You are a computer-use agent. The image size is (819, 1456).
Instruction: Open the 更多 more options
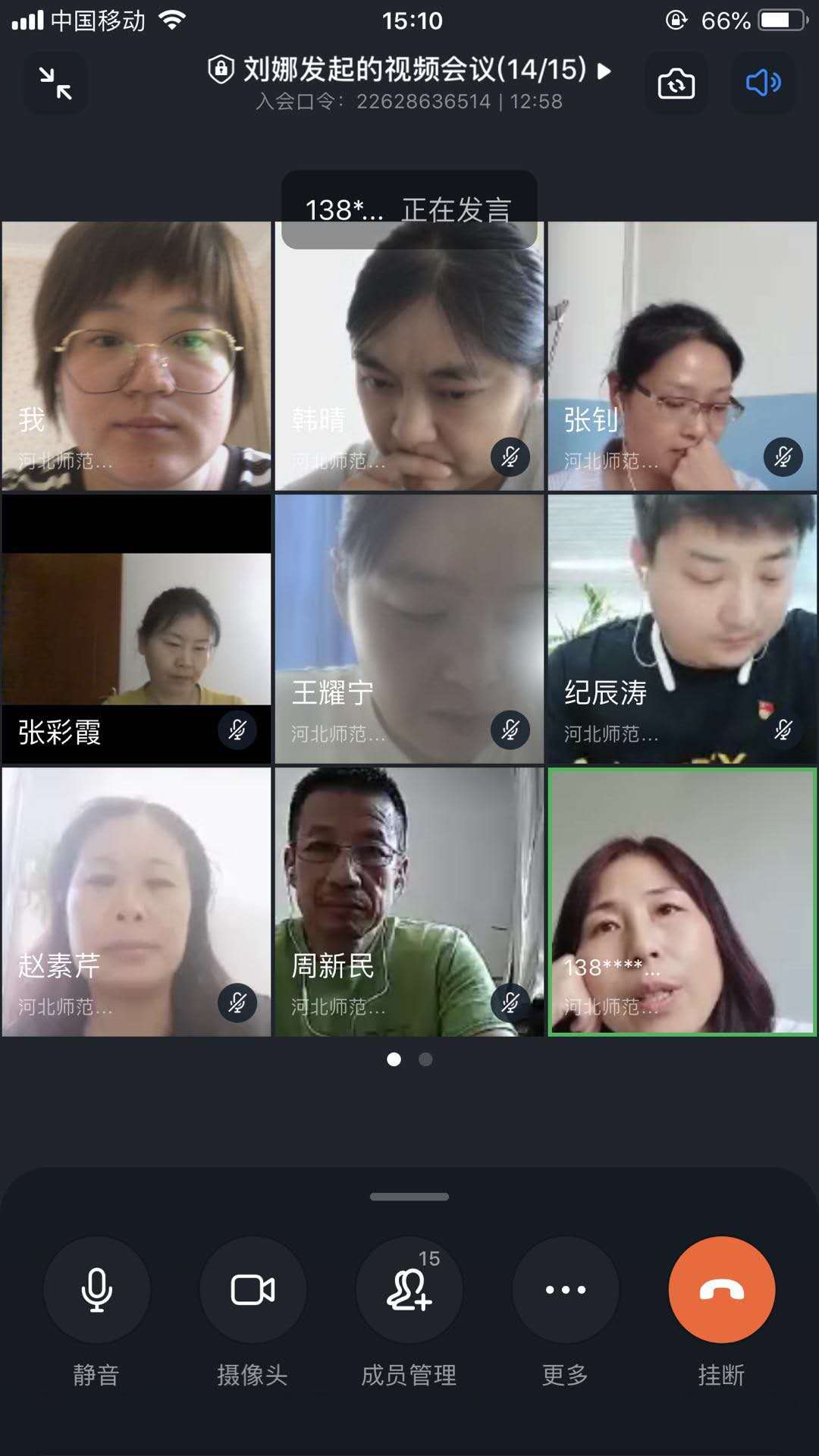(x=566, y=1290)
